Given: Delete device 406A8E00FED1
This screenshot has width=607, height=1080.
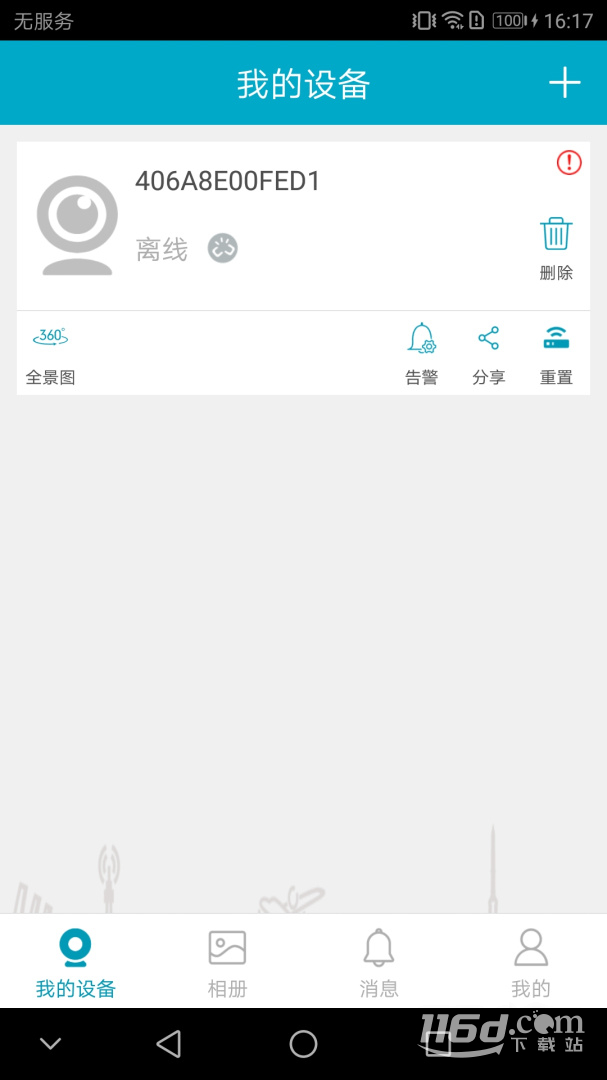Looking at the screenshot, I should tap(556, 249).
